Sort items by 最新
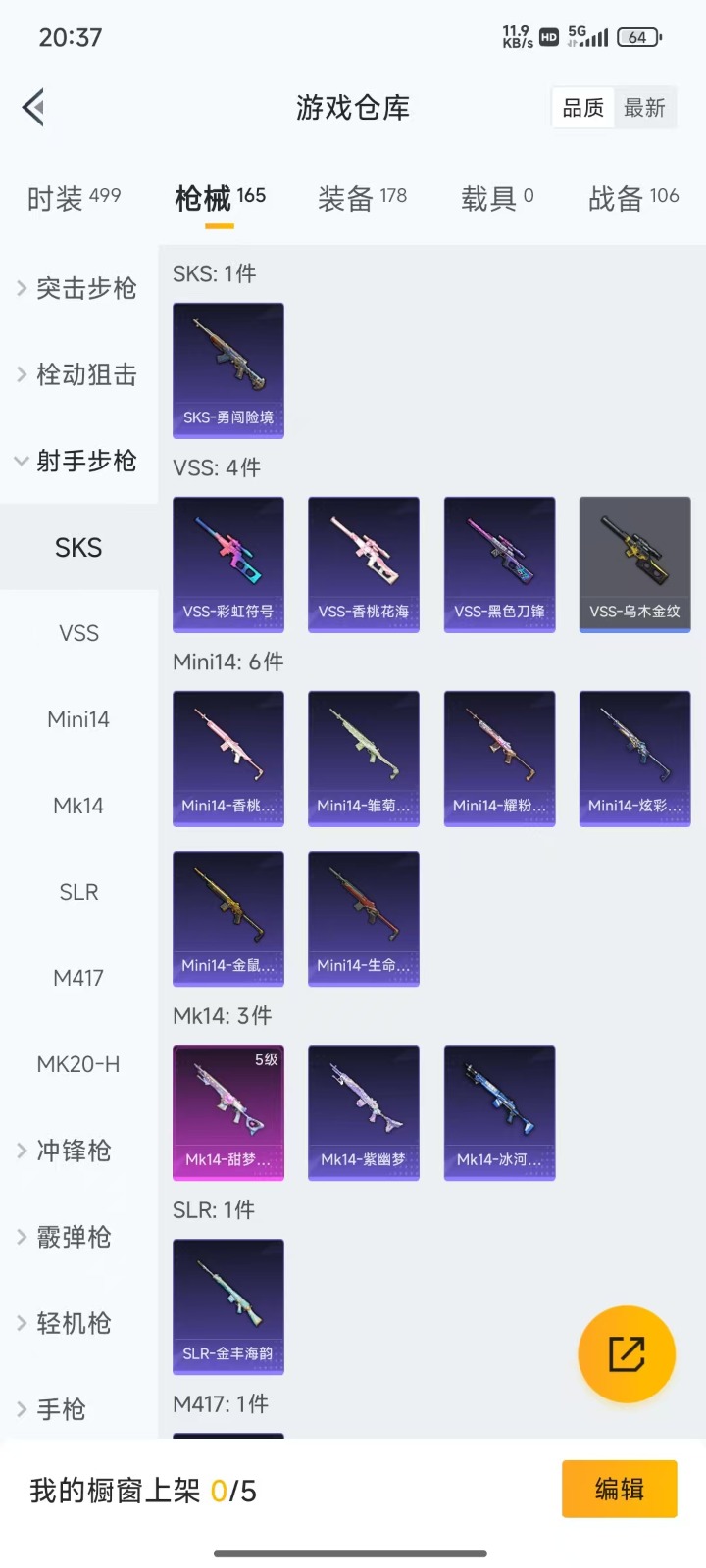This screenshot has height=1568, width=706. (644, 108)
